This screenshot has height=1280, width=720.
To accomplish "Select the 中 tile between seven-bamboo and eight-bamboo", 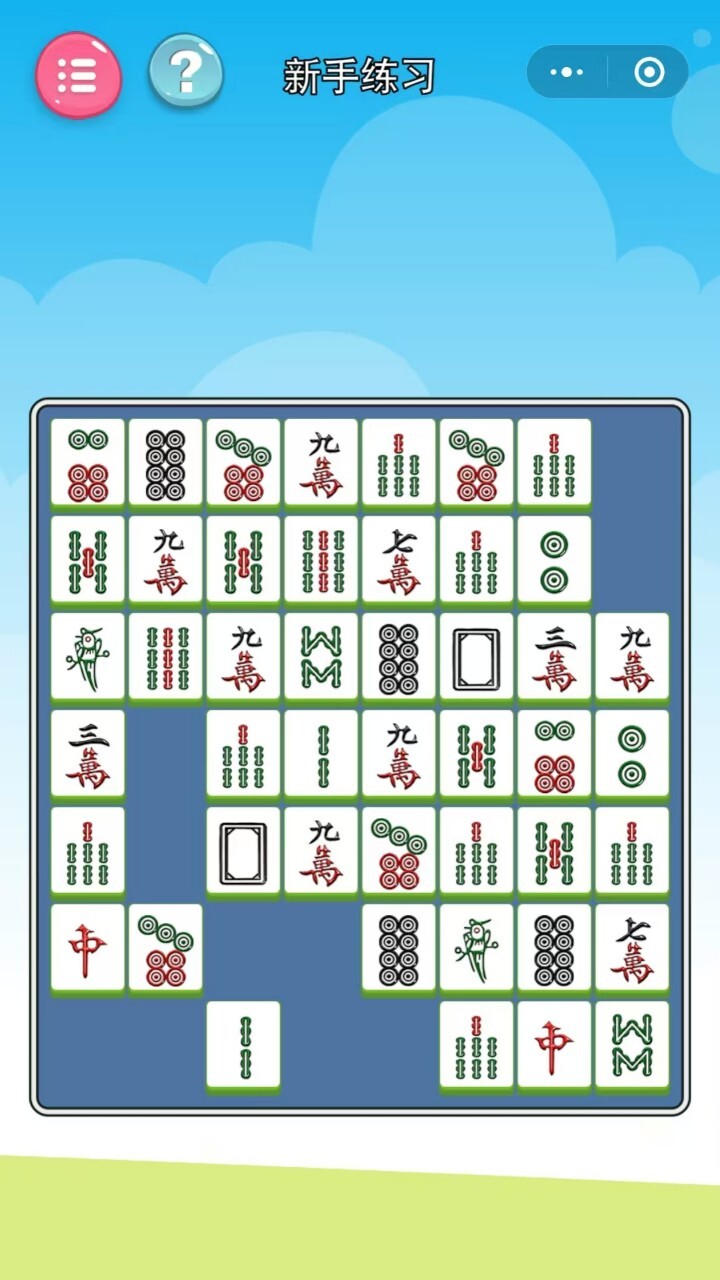I will pos(554,1043).
